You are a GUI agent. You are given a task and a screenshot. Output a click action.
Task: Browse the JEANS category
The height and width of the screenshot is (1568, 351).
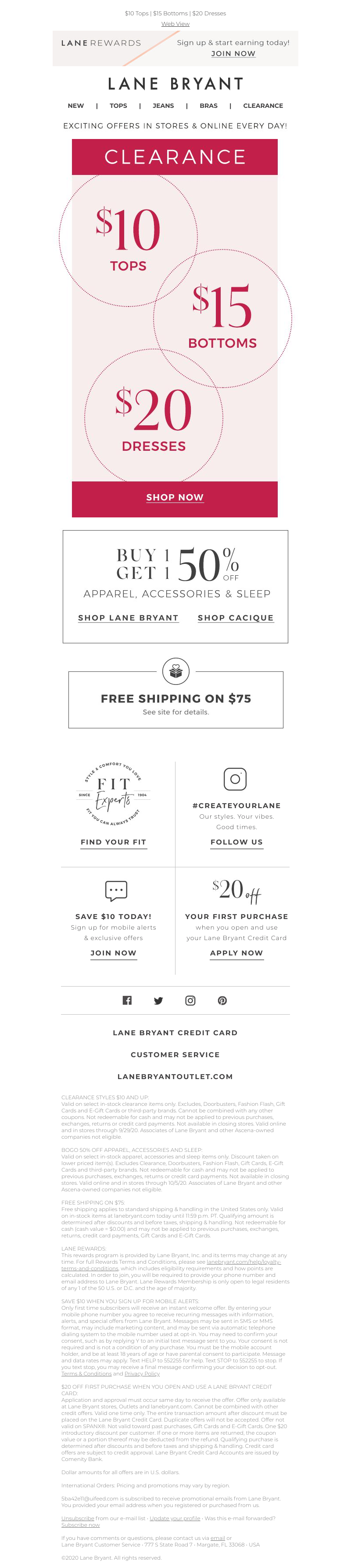[163, 106]
